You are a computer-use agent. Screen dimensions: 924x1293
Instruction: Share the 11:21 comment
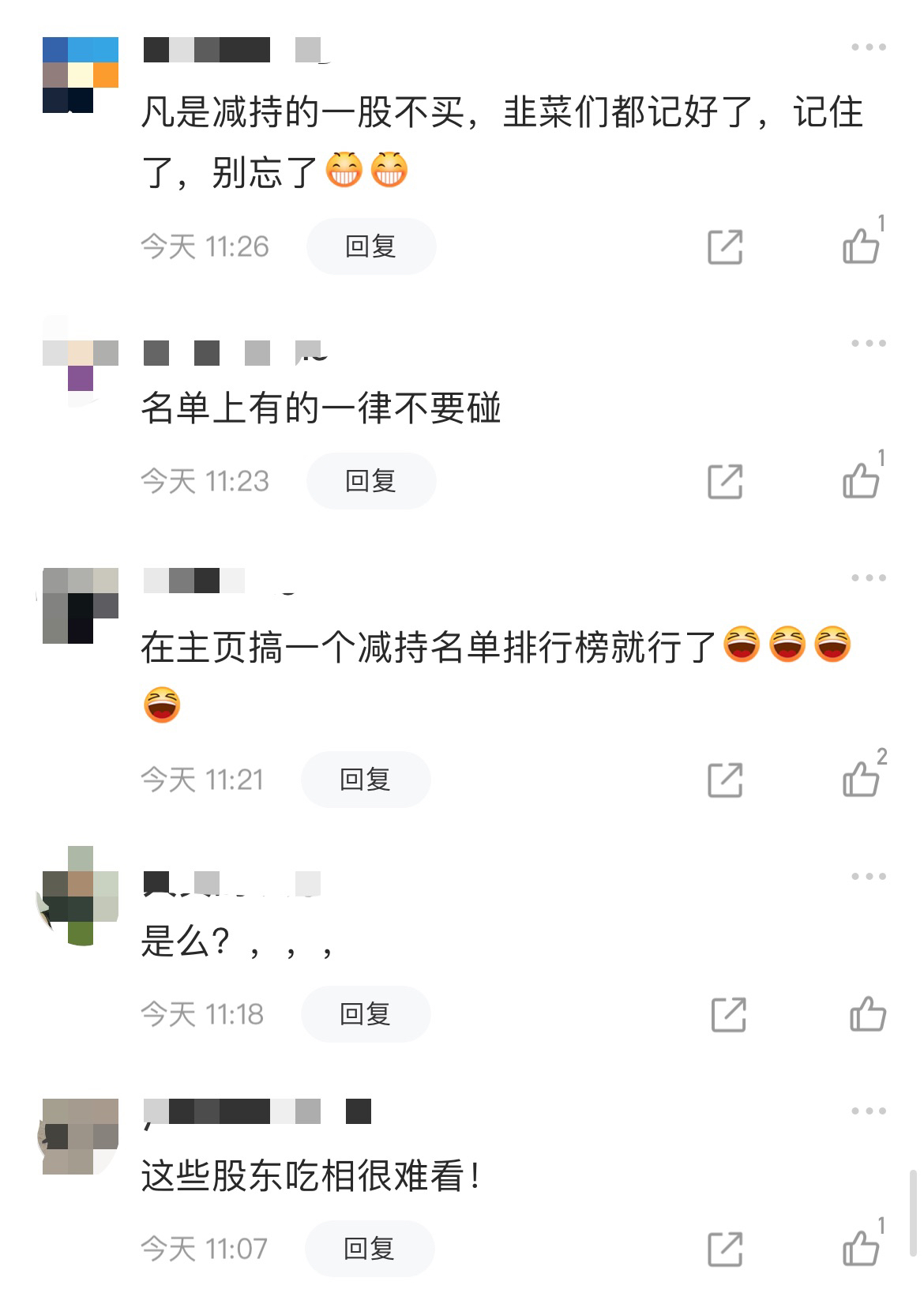click(725, 780)
